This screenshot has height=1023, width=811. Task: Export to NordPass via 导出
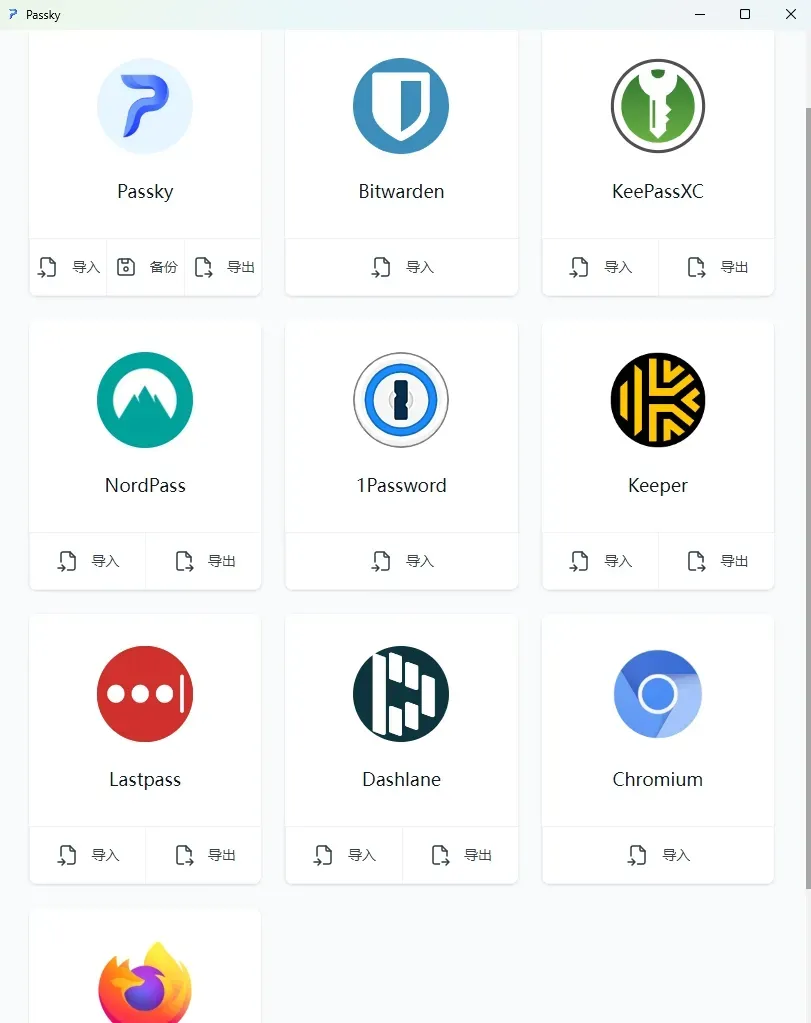pyautogui.click(x=204, y=561)
